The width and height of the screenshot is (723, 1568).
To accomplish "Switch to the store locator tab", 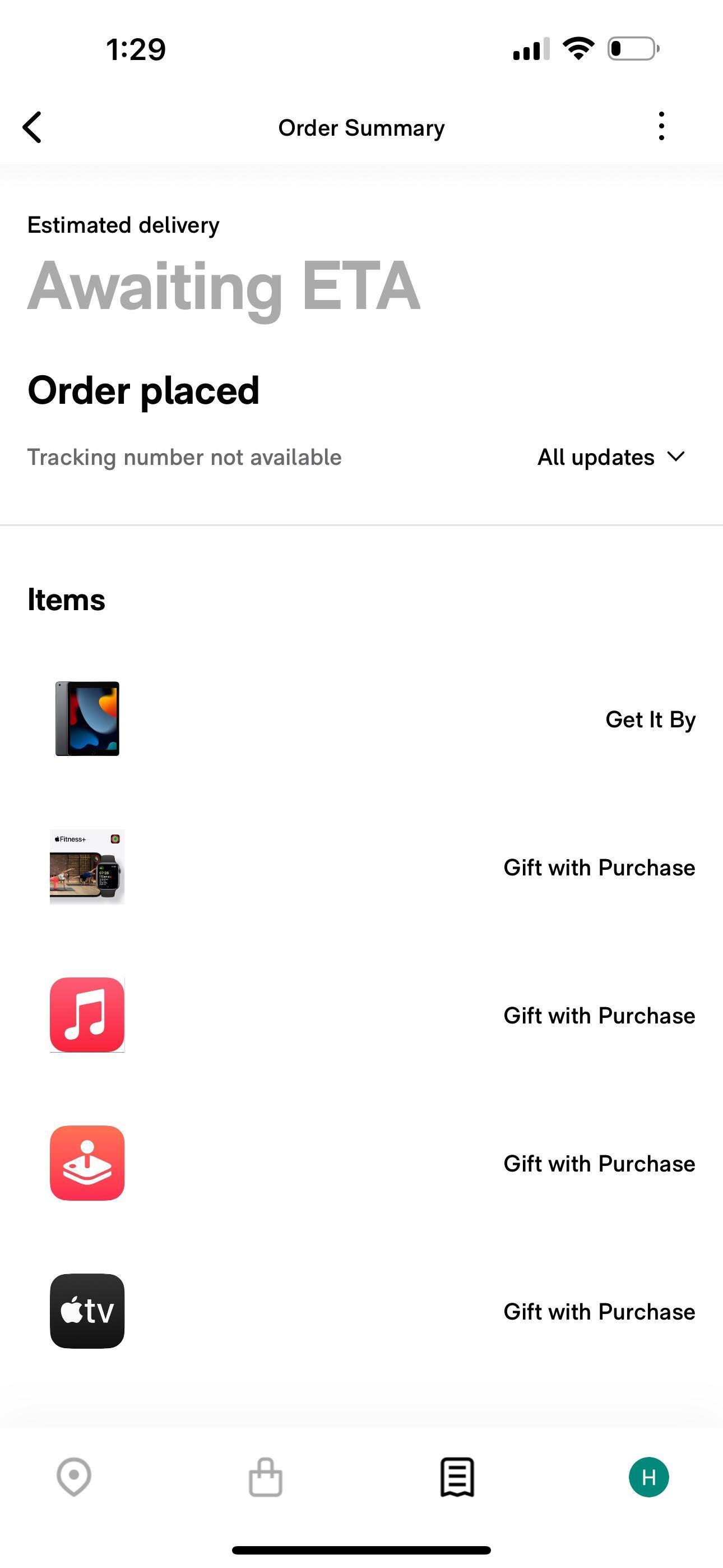I will [x=73, y=1477].
